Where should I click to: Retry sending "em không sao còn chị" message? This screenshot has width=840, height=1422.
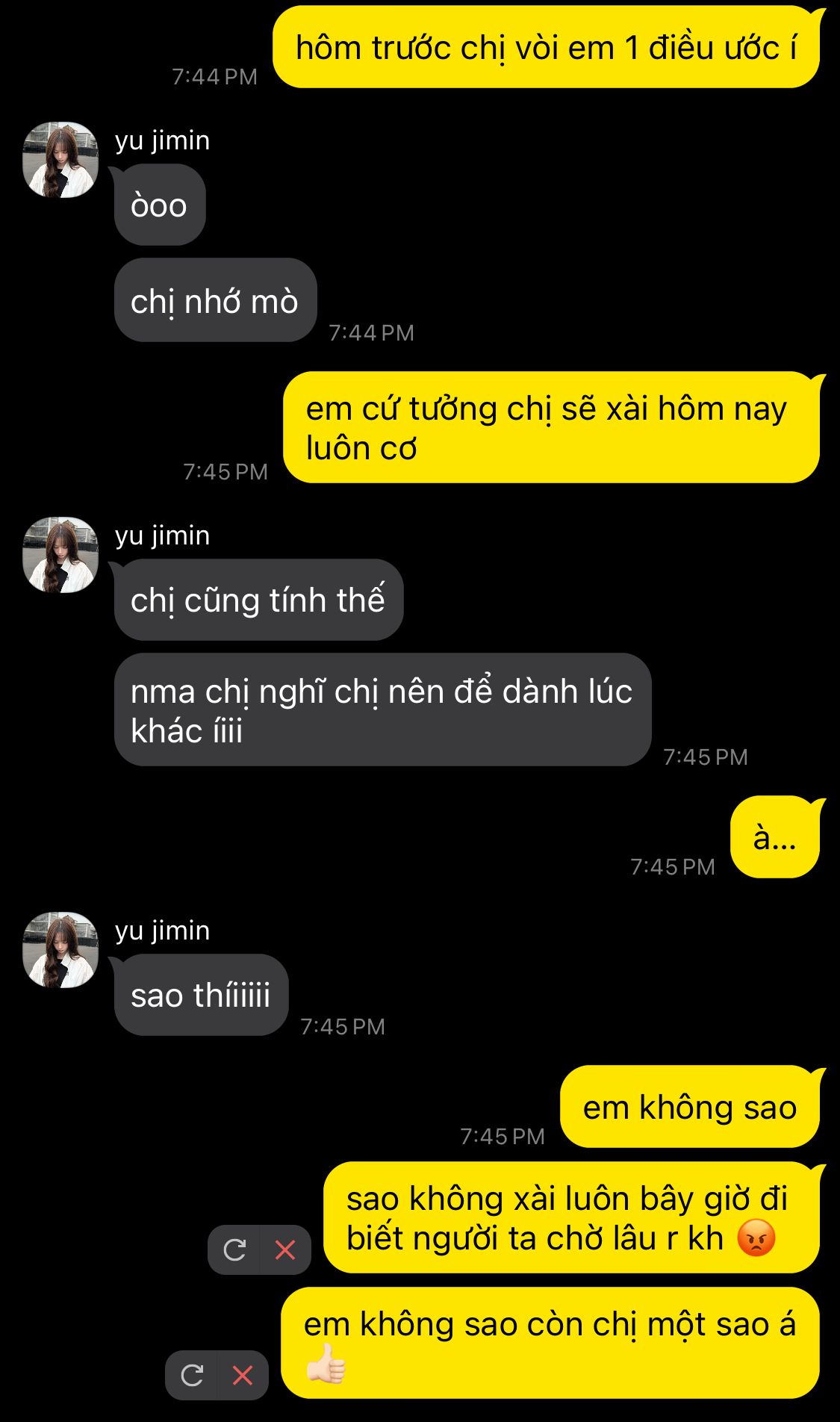pos(192,1375)
